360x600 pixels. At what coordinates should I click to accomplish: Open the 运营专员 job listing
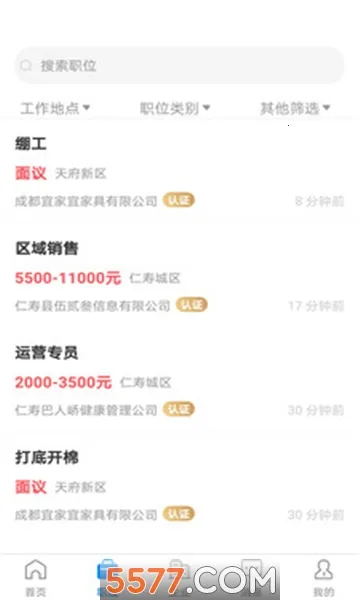[x=179, y=381]
